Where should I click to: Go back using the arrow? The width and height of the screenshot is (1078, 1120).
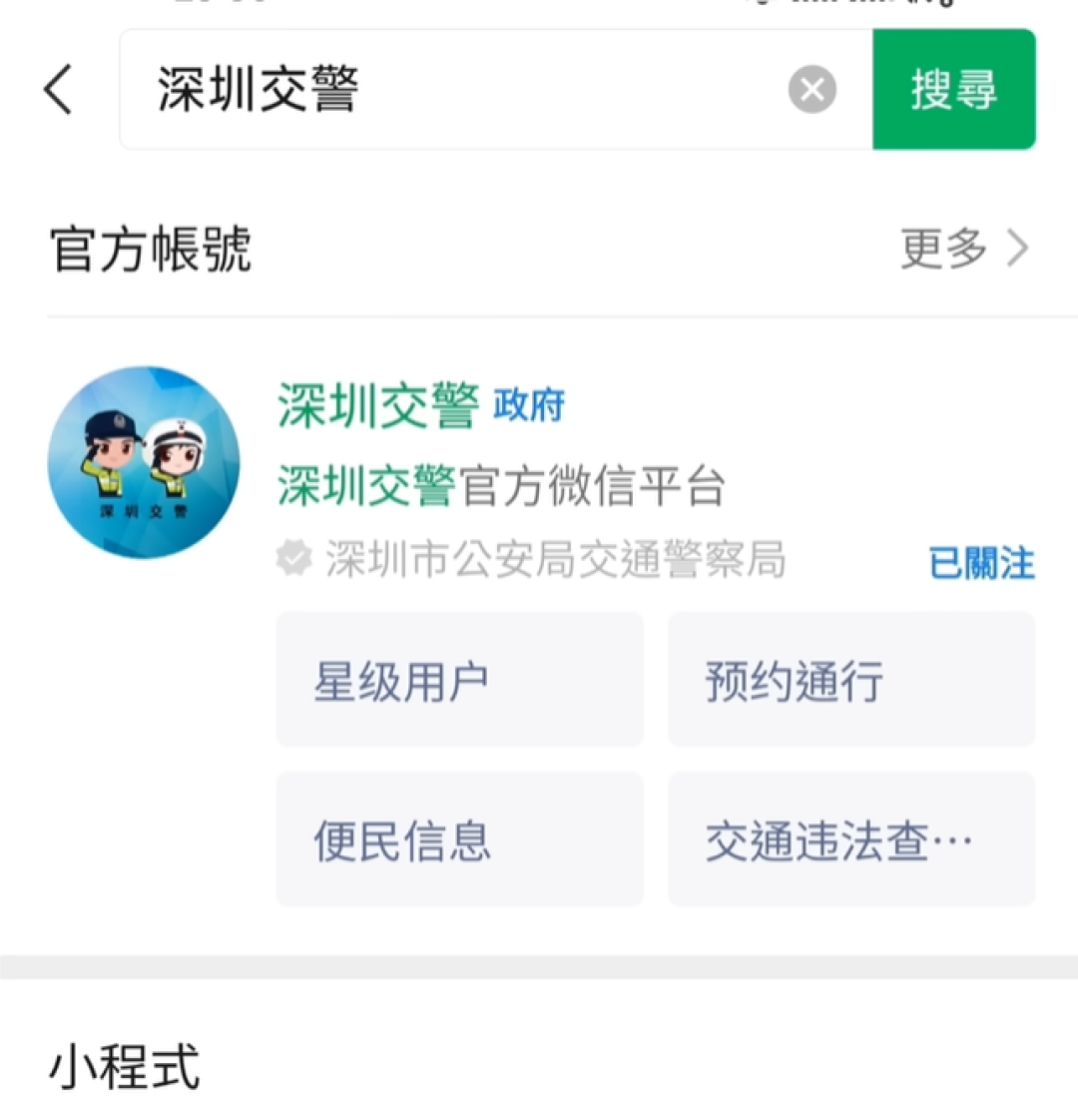[x=59, y=90]
